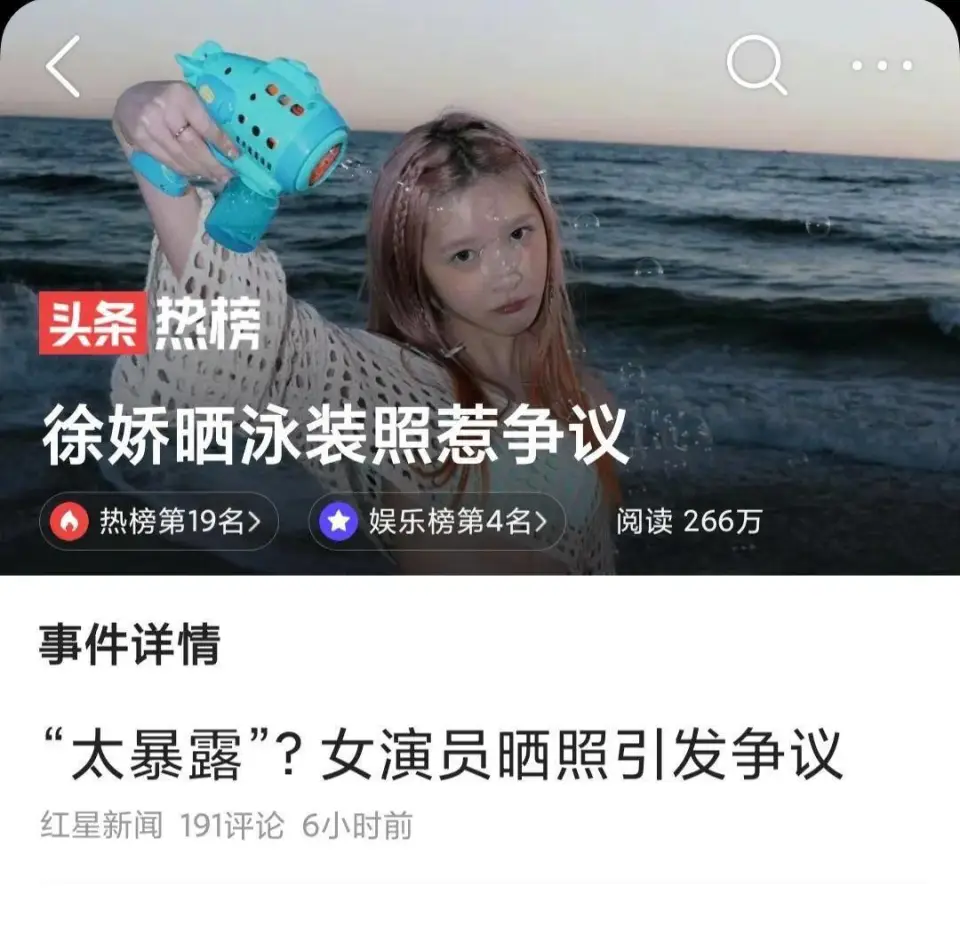Open the 娱乐榜第4名 ranking chip
This screenshot has height=926, width=960.
[436, 521]
